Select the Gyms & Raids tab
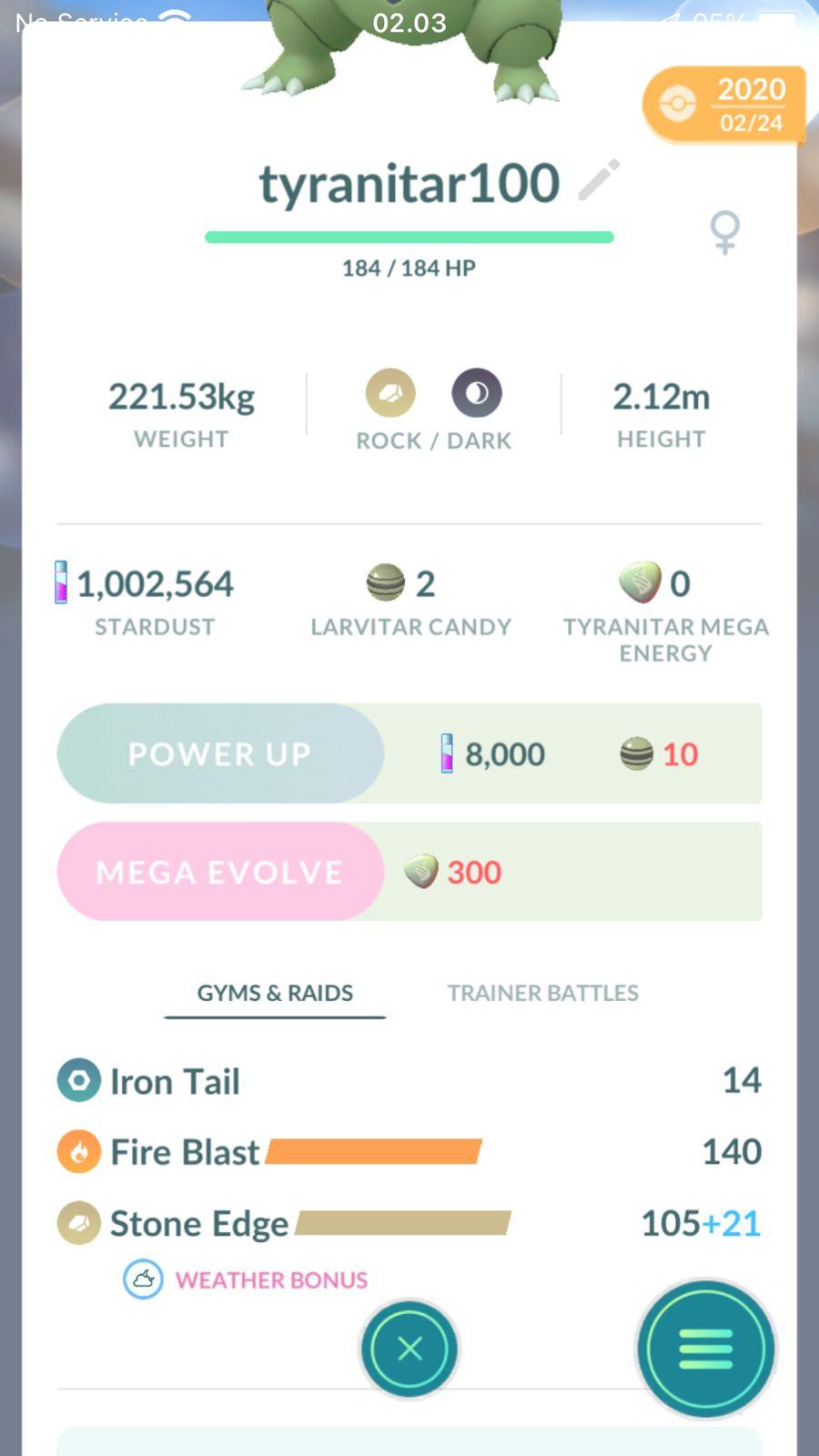Image resolution: width=819 pixels, height=1456 pixels. (275, 993)
